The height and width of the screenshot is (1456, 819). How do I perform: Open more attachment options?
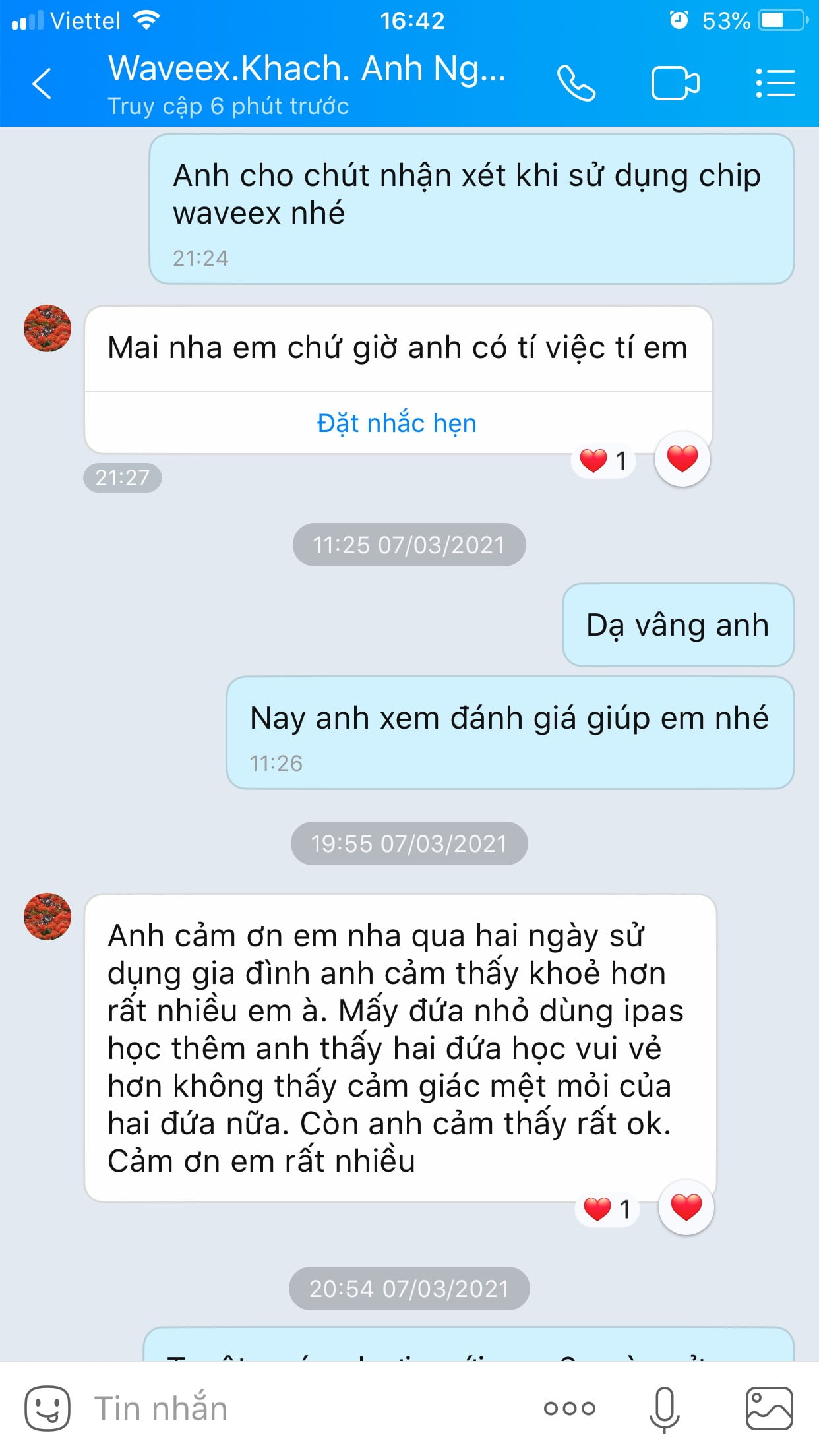569,1409
